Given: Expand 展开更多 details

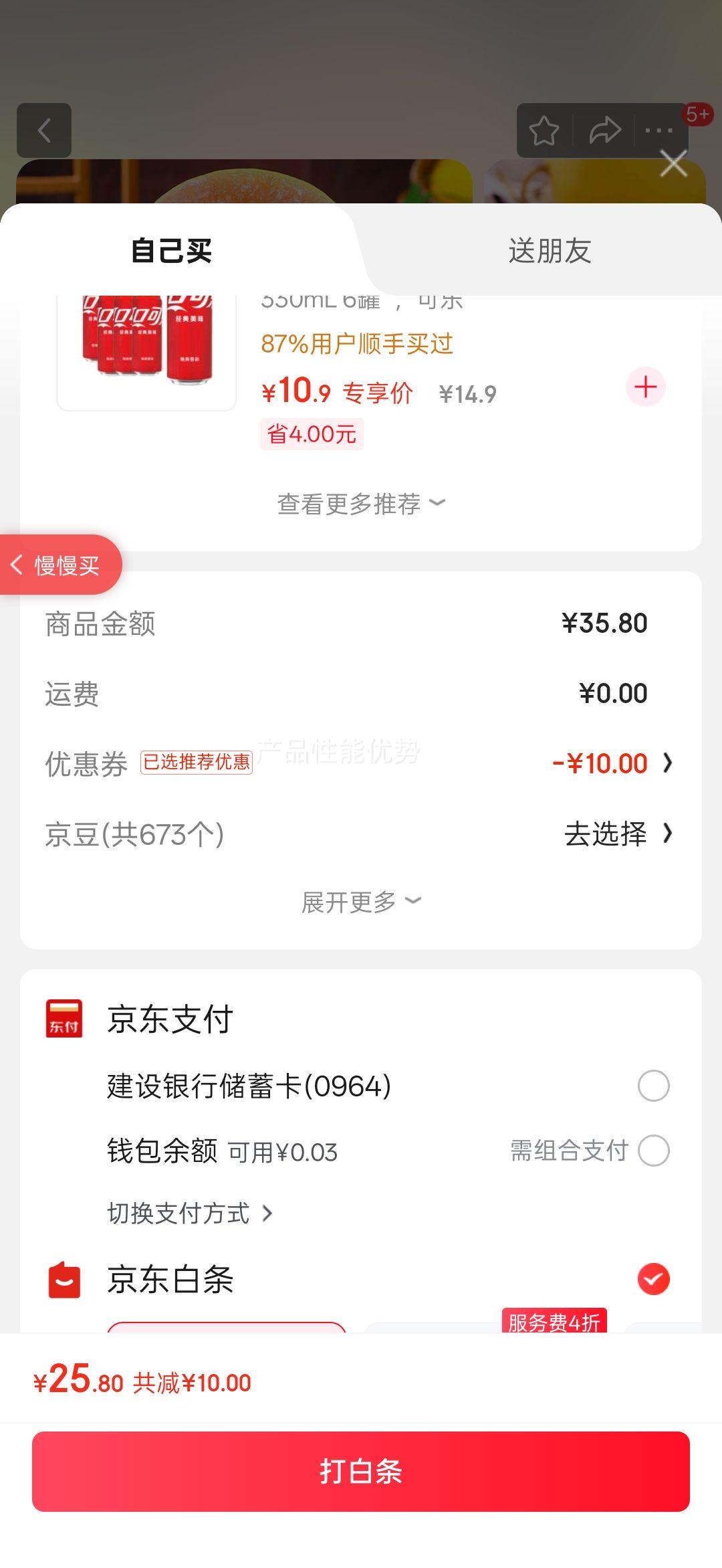Looking at the screenshot, I should coord(361,902).
